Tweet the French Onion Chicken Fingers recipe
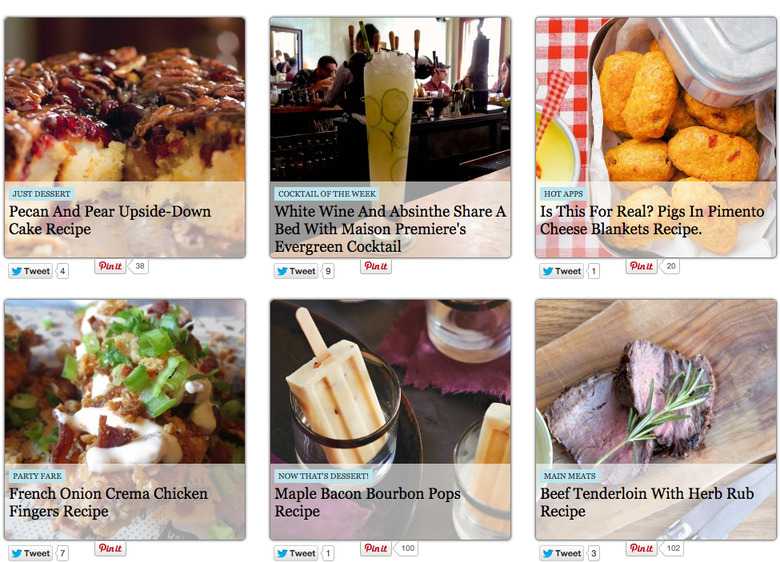780x562 pixels. pos(30,553)
